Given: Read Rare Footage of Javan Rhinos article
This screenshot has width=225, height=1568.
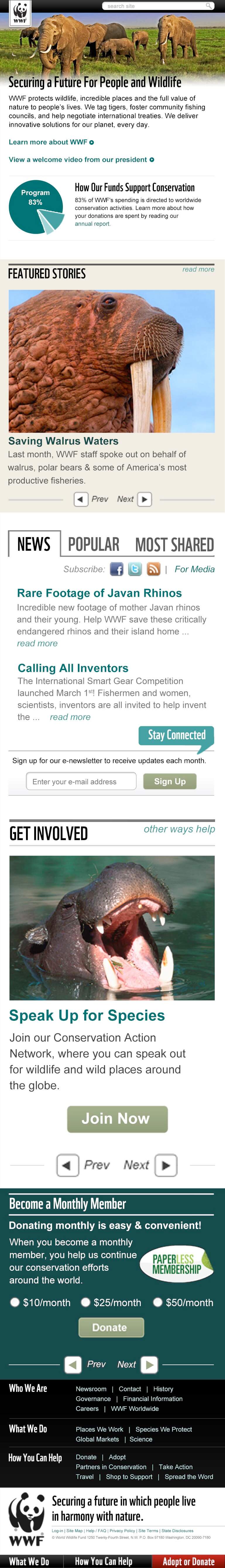Looking at the screenshot, I should coord(99,593).
